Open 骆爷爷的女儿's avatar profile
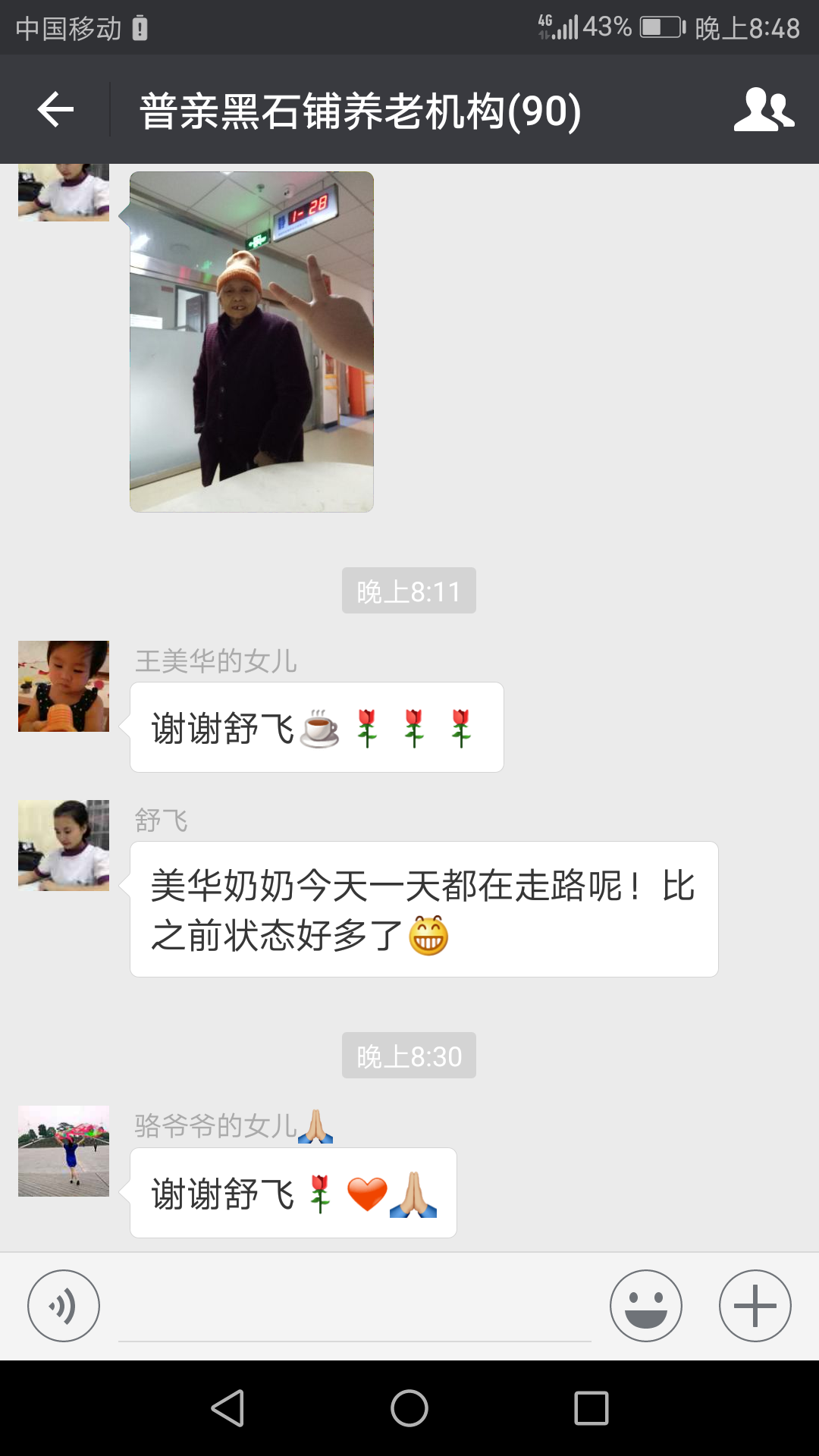819x1456 pixels. click(64, 1151)
